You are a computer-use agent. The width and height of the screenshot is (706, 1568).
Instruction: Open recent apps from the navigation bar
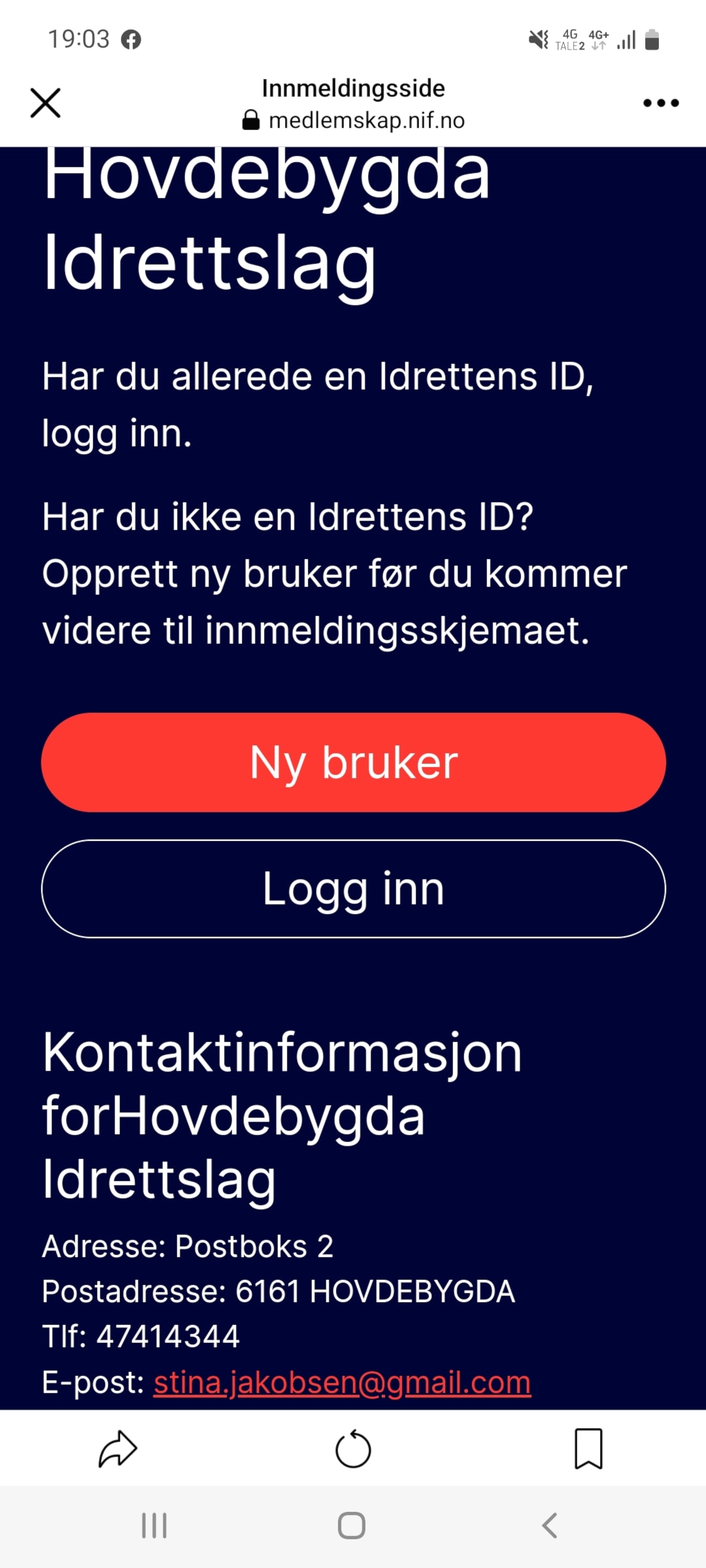(x=154, y=1526)
